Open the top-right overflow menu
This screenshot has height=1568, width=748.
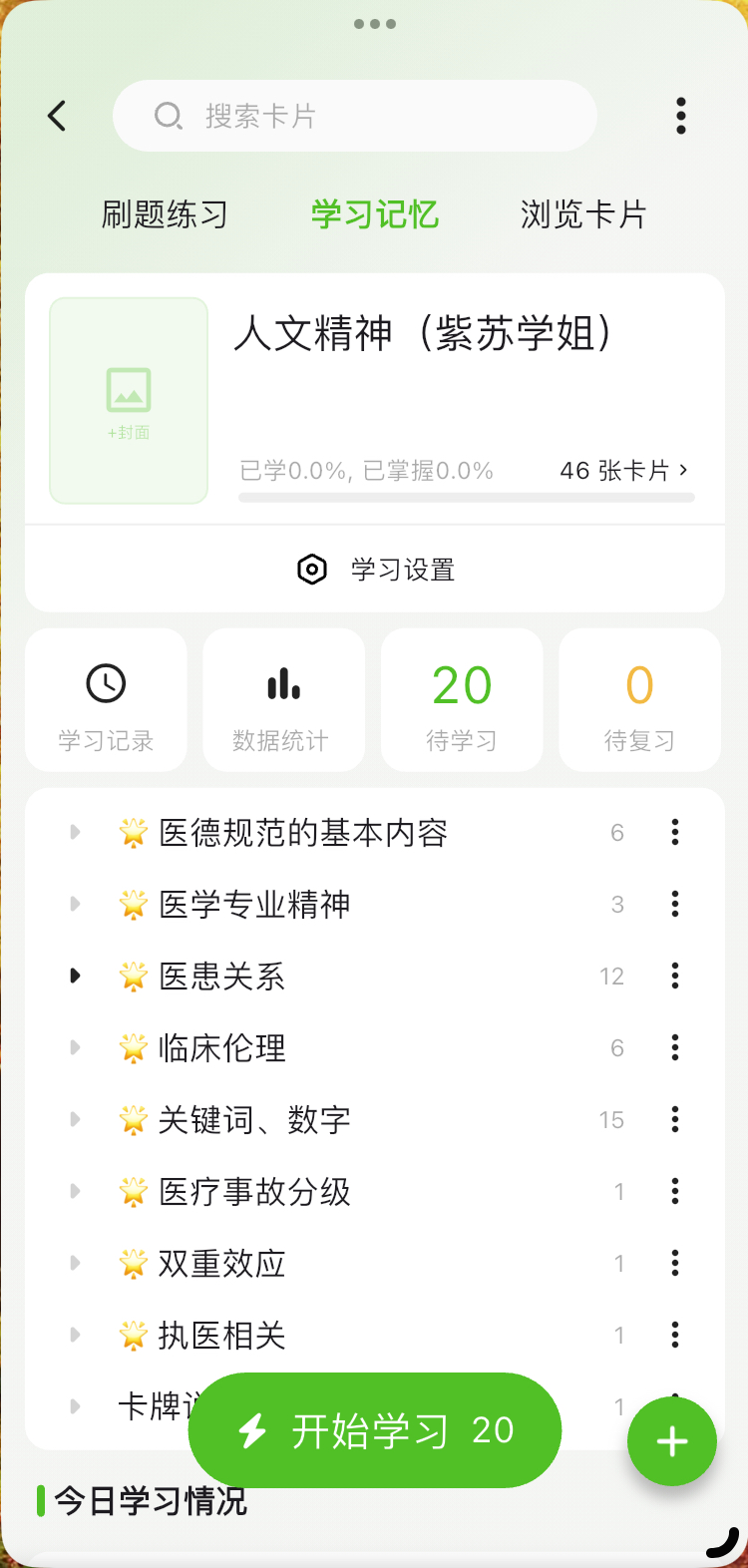pos(681,116)
